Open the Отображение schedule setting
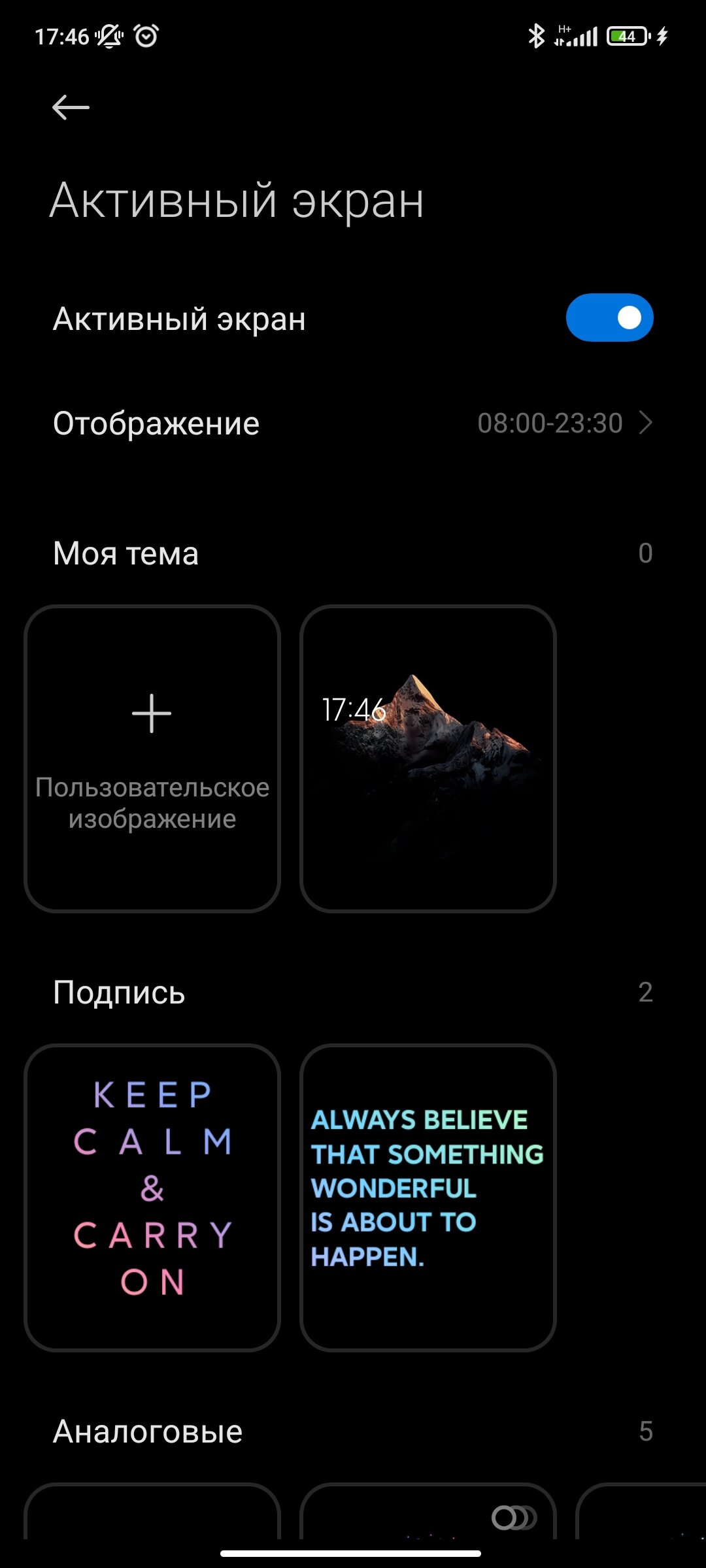This screenshot has height=1568, width=706. click(353, 423)
